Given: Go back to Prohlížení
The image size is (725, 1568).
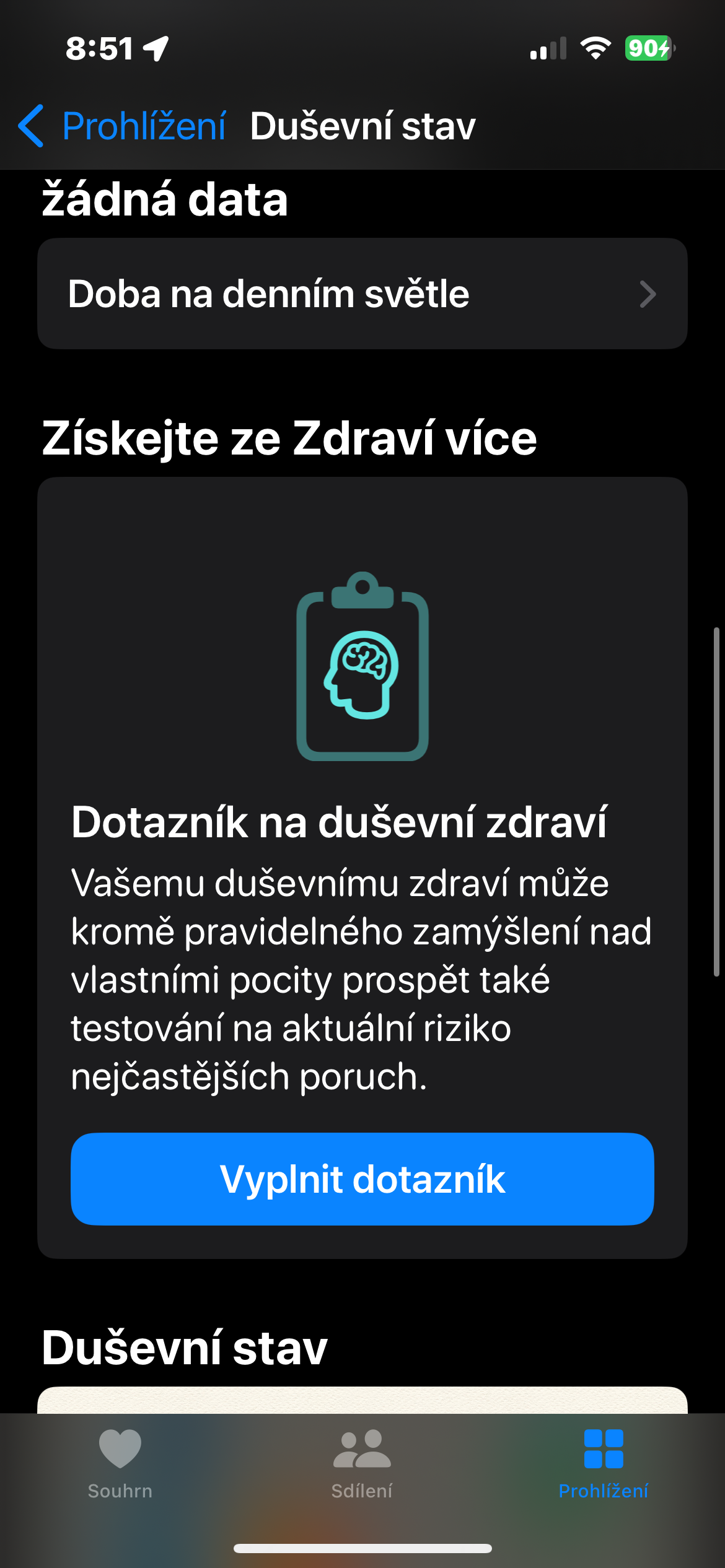Looking at the screenshot, I should [121, 126].
